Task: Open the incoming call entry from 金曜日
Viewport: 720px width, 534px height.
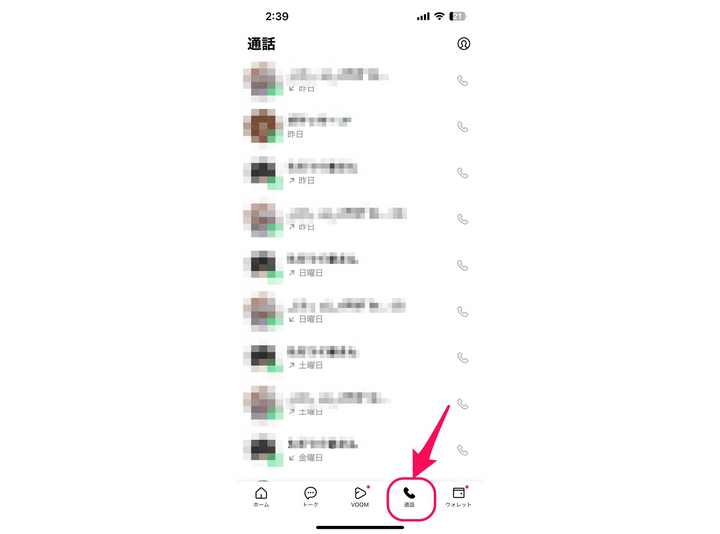Action: (340, 450)
